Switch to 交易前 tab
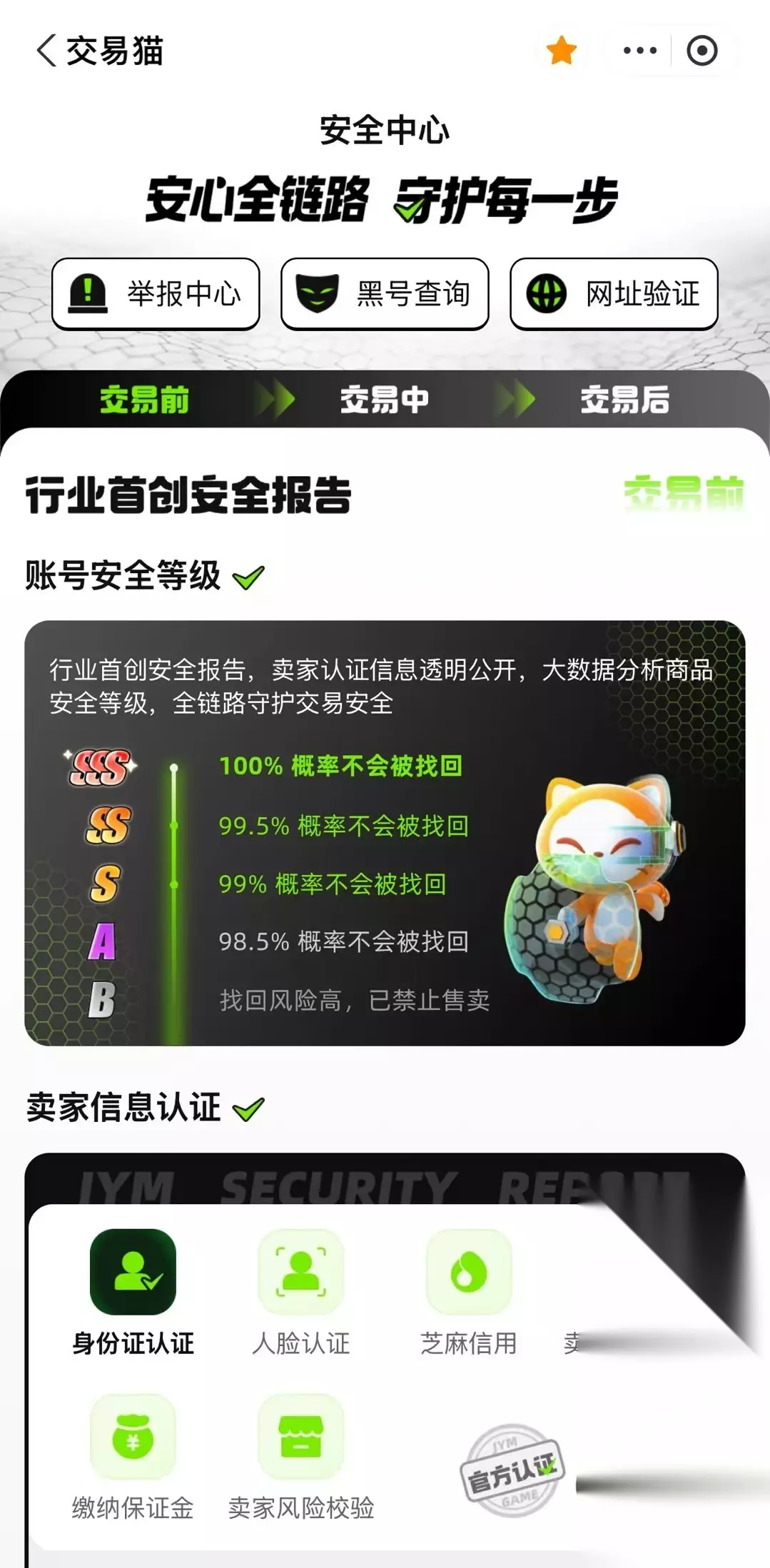The height and width of the screenshot is (1568, 770). coord(144,400)
